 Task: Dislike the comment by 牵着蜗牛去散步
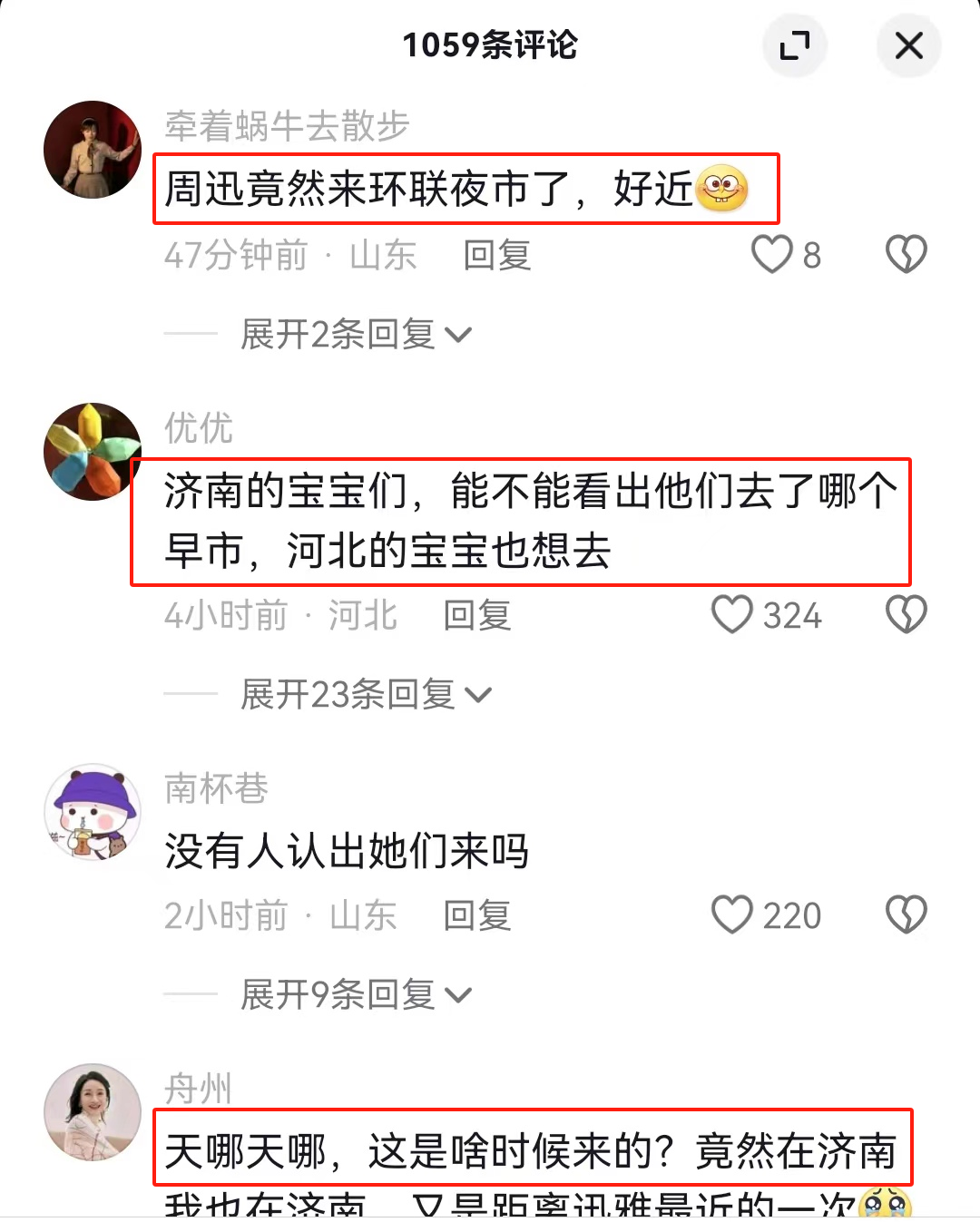[906, 255]
